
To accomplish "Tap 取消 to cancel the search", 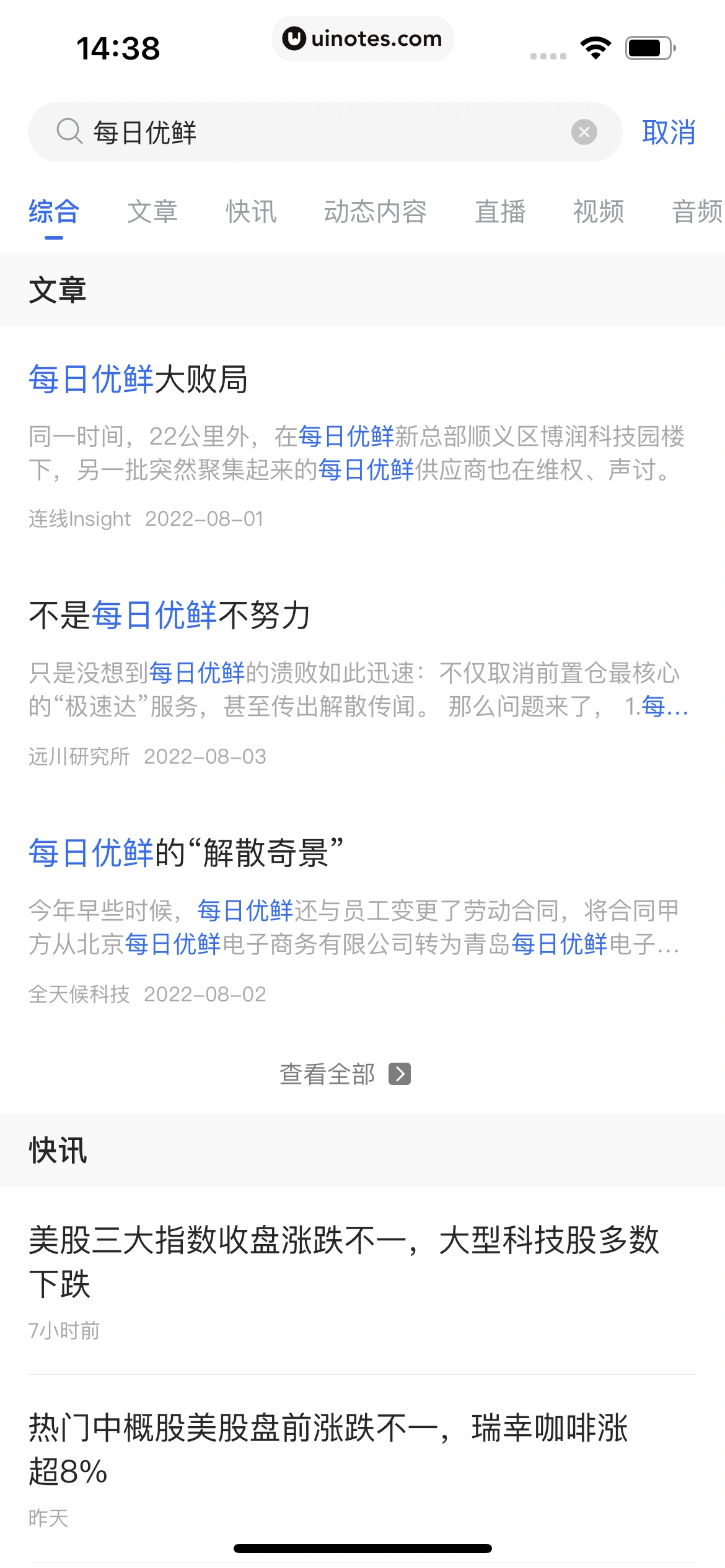I will (x=669, y=131).
